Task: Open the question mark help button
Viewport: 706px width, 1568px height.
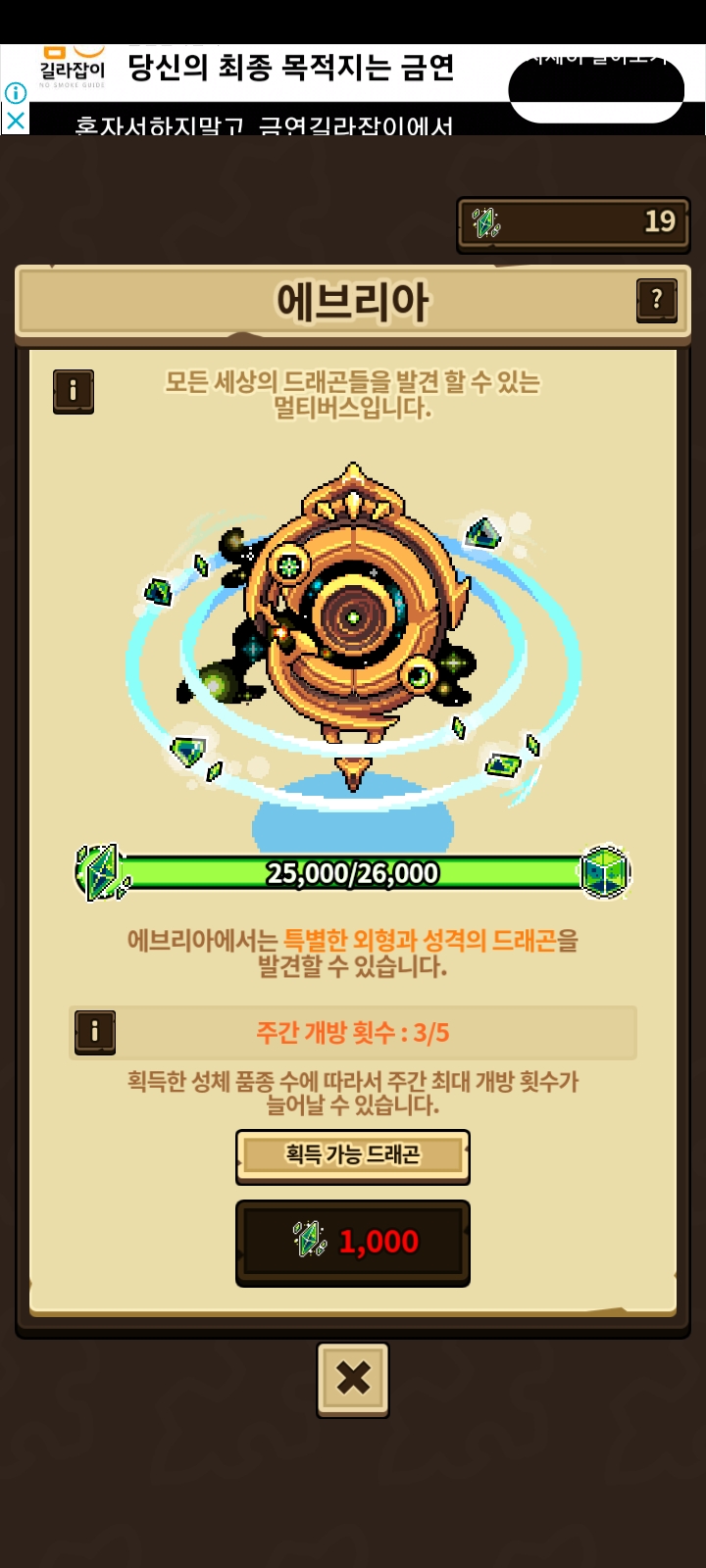Action: (657, 300)
